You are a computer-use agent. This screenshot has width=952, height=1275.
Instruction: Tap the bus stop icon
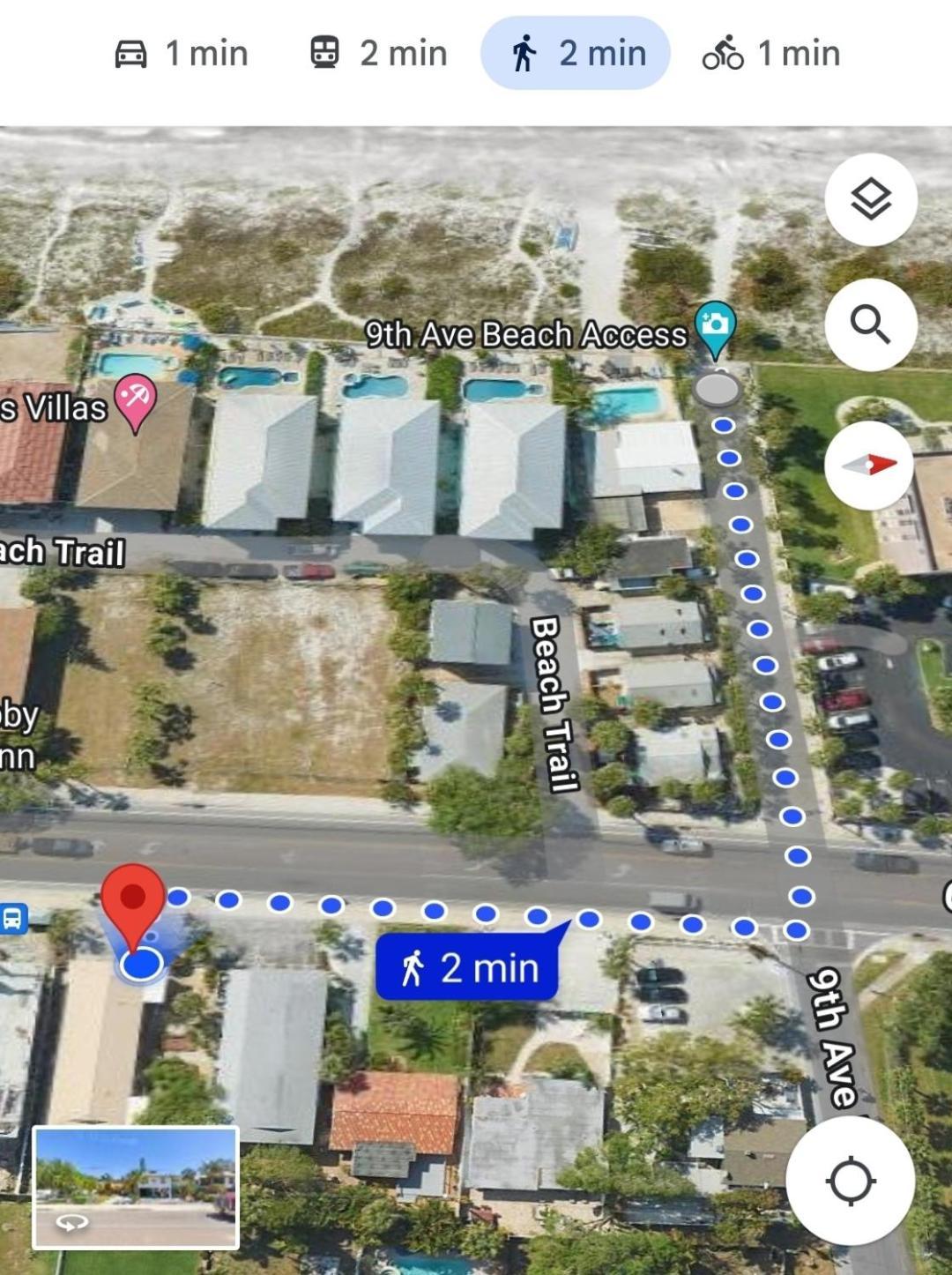12,918
